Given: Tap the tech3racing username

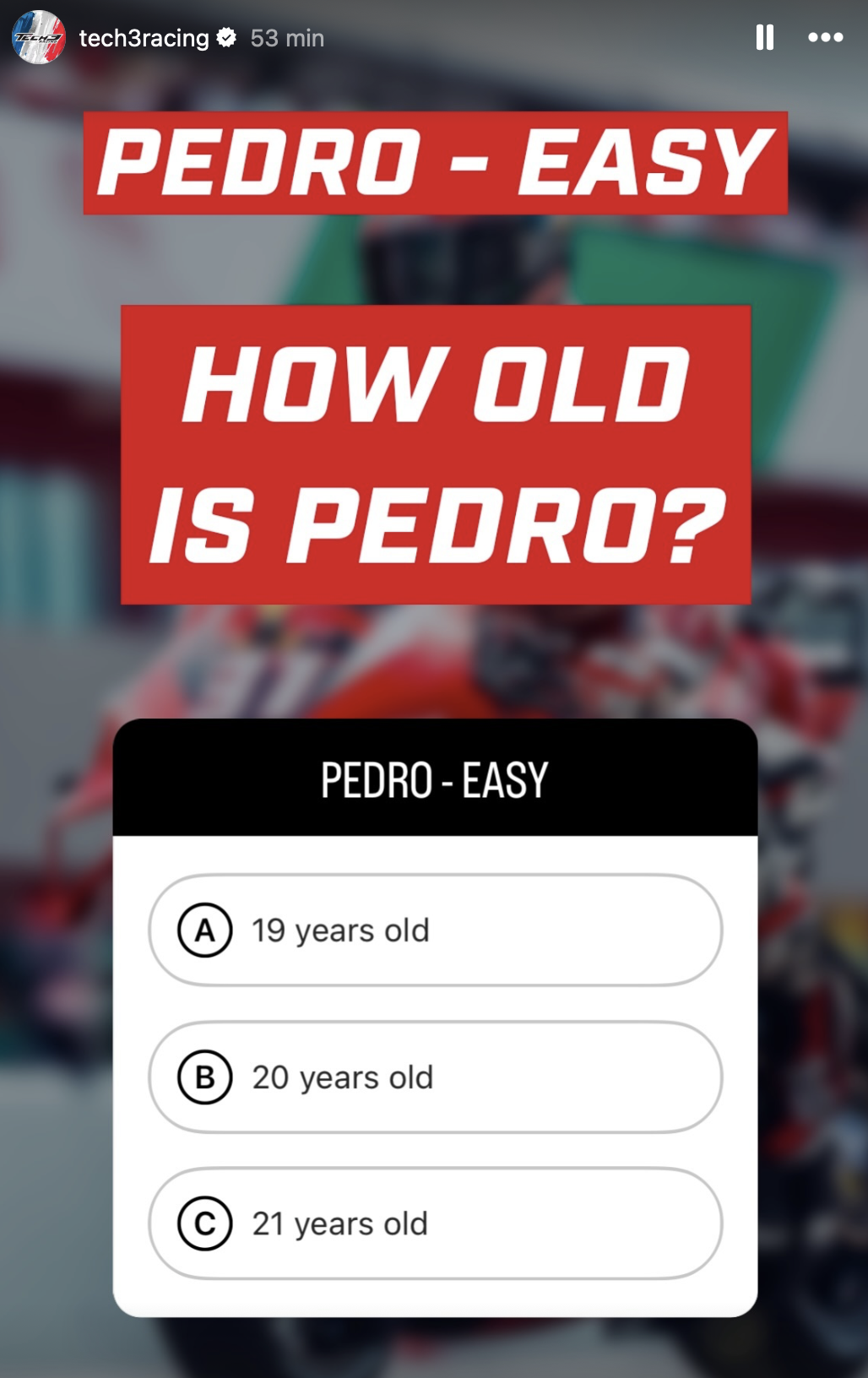Looking at the screenshot, I should point(144,38).
